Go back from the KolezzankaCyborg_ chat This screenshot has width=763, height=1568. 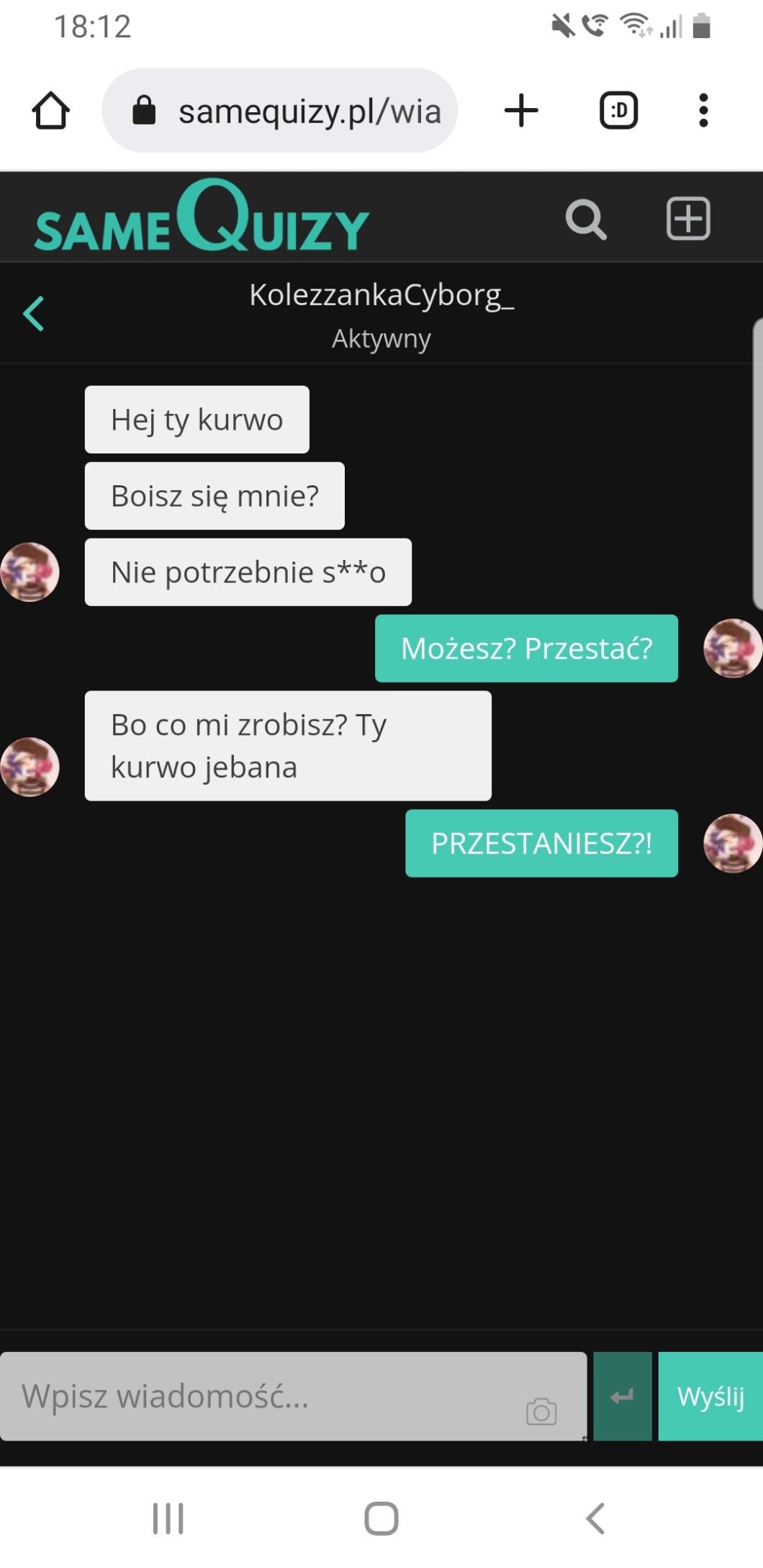coord(33,314)
